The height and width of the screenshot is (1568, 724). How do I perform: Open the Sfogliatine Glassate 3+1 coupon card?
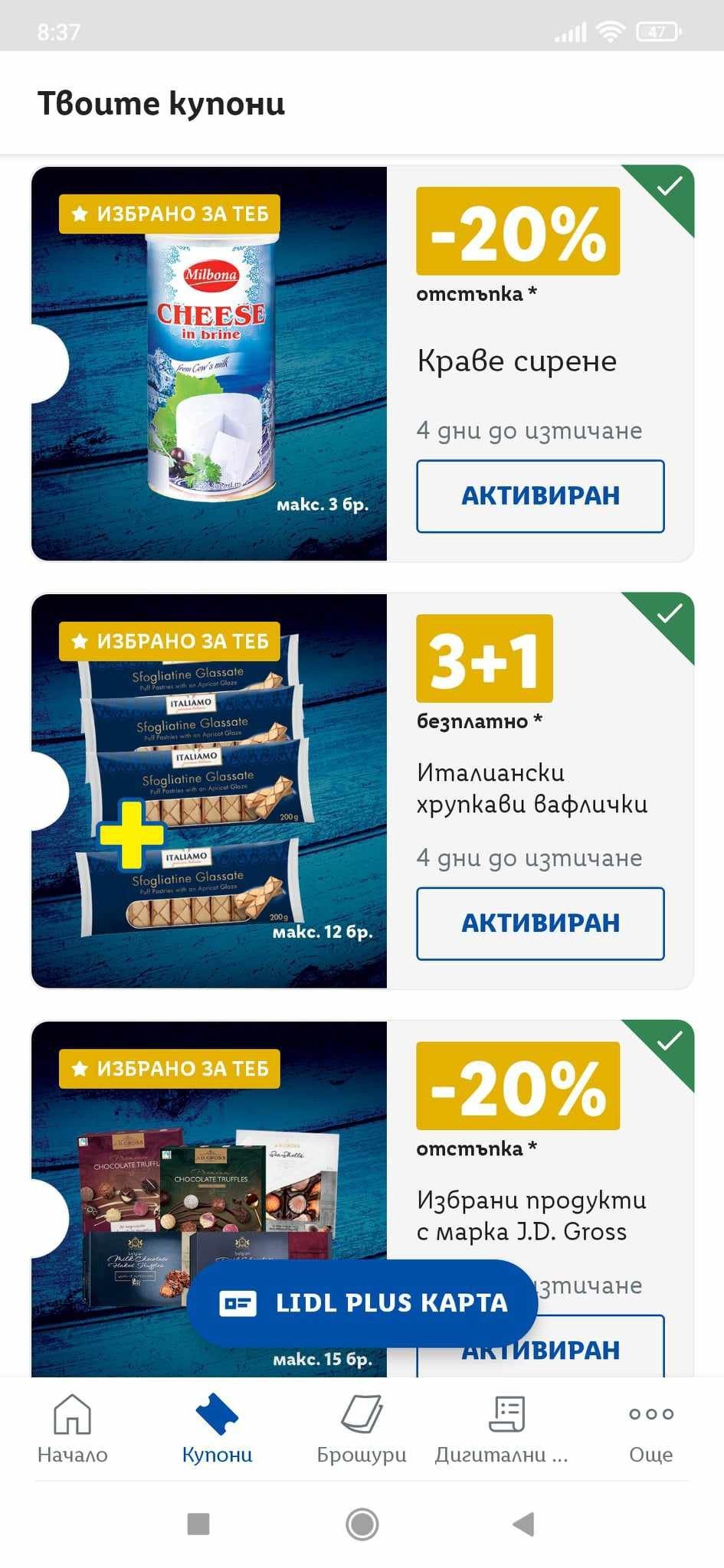(209, 791)
